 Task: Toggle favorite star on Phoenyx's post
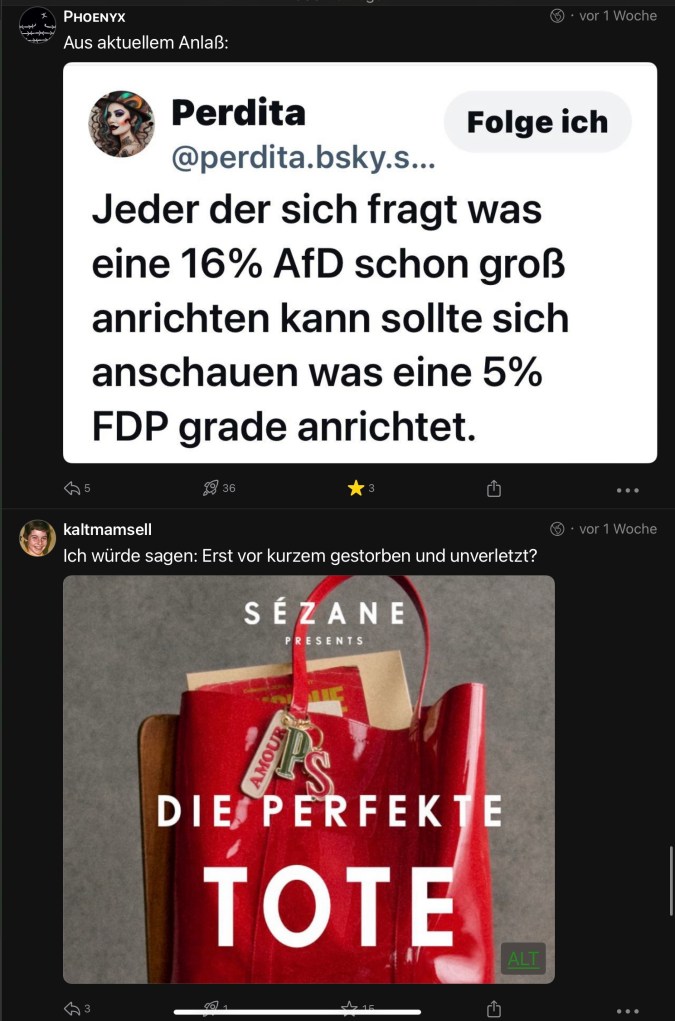(x=354, y=489)
